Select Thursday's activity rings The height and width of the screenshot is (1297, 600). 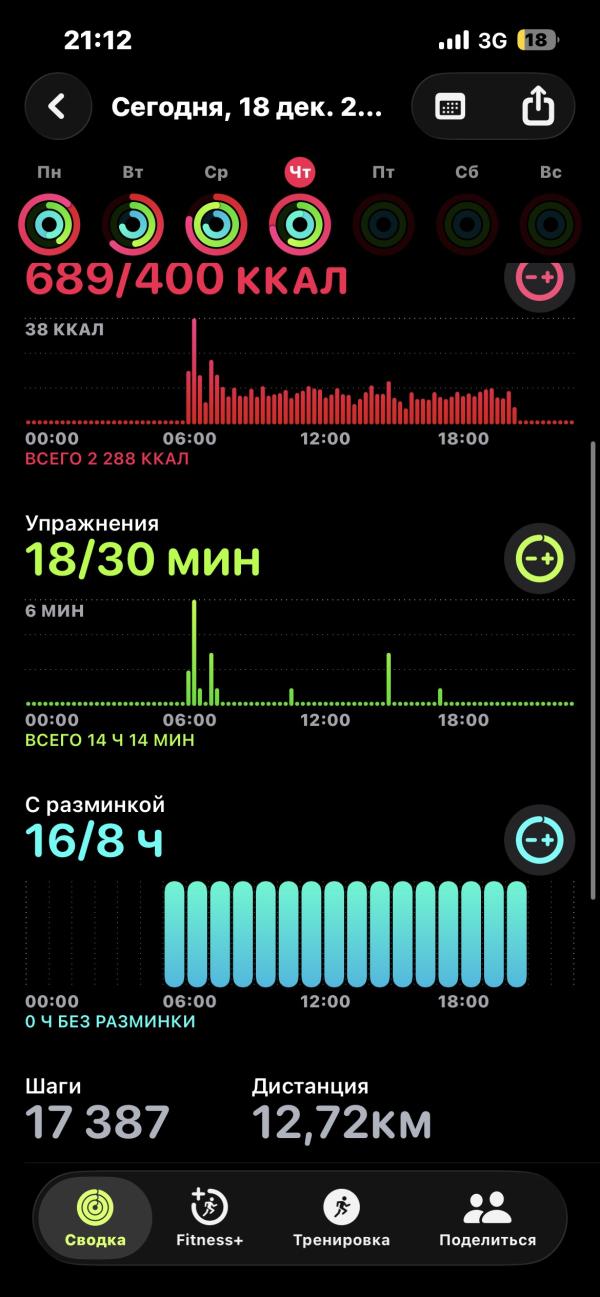tap(300, 225)
